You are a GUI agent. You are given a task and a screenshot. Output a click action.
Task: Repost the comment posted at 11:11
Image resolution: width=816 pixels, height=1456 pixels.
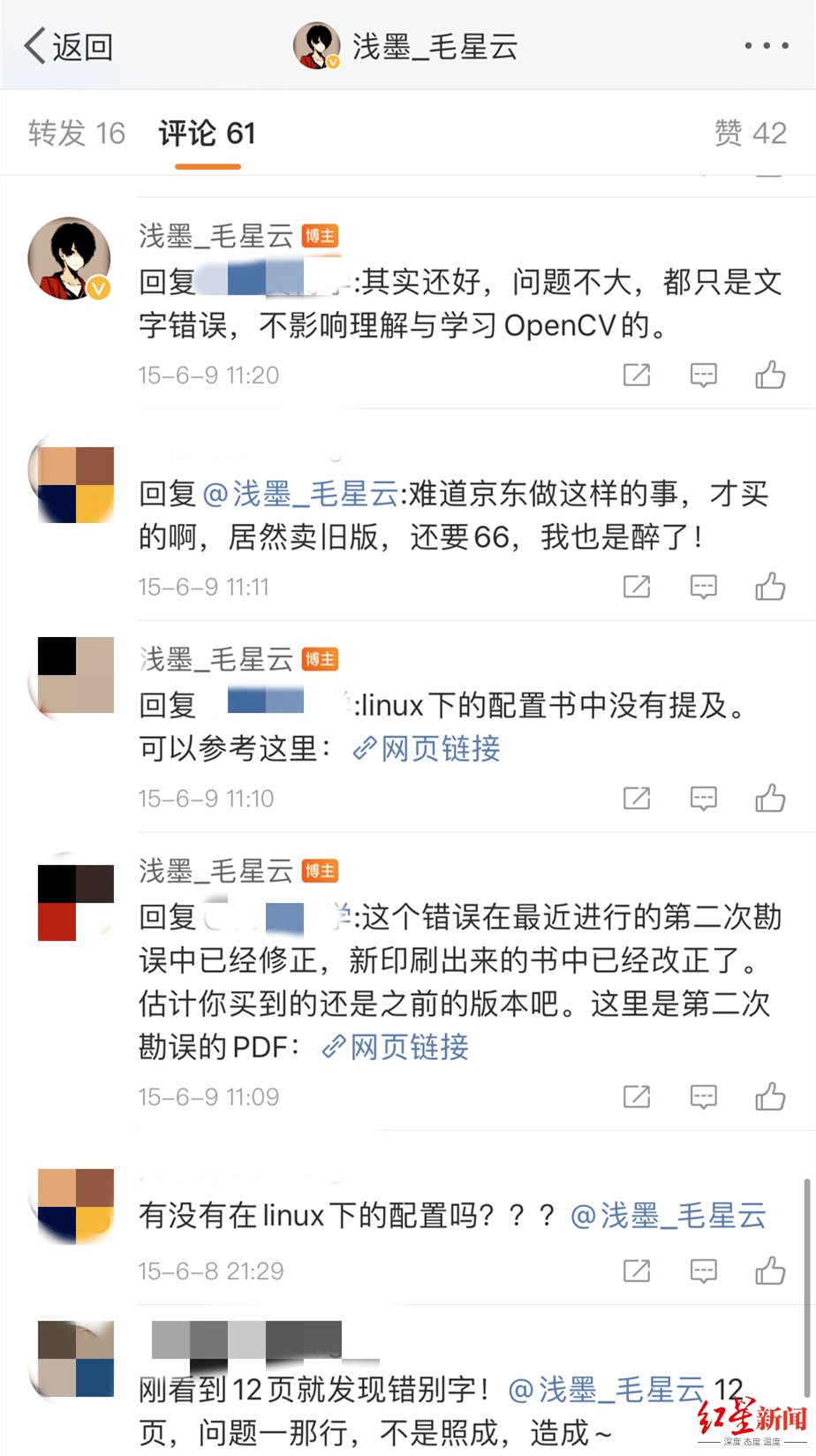637,587
